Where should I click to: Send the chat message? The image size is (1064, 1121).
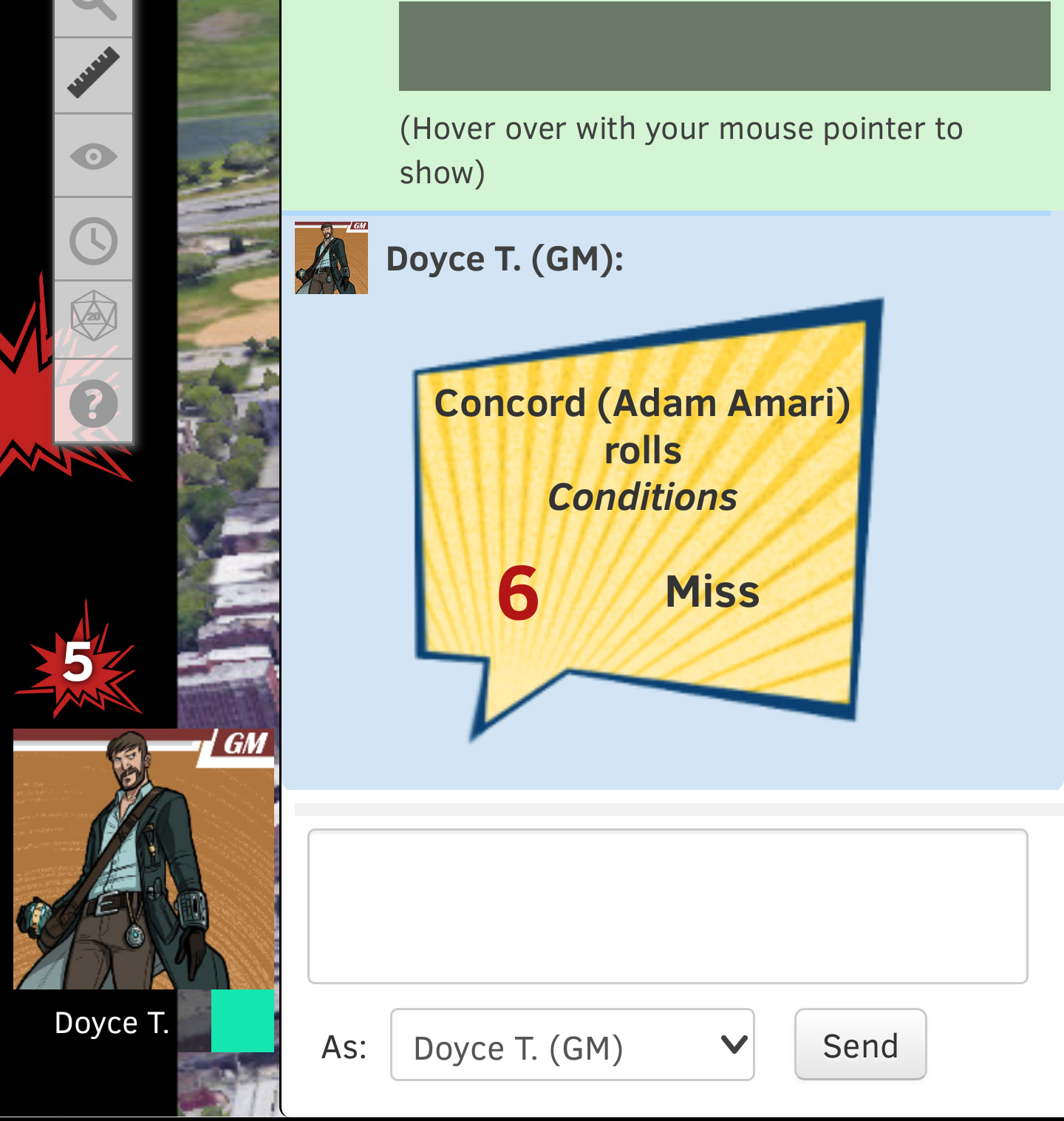[x=860, y=1045]
